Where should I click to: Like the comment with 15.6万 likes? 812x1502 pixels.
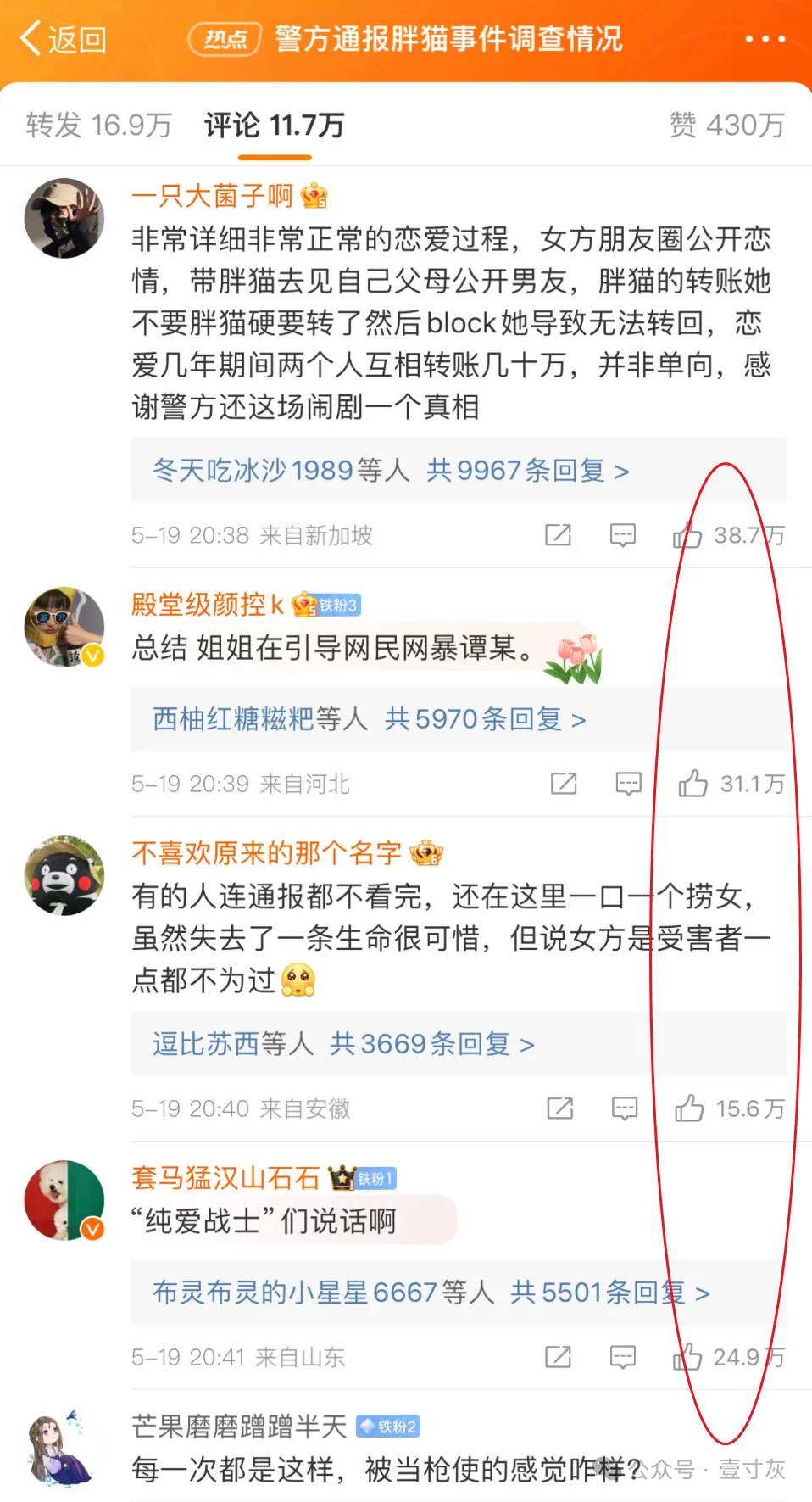click(x=689, y=1108)
